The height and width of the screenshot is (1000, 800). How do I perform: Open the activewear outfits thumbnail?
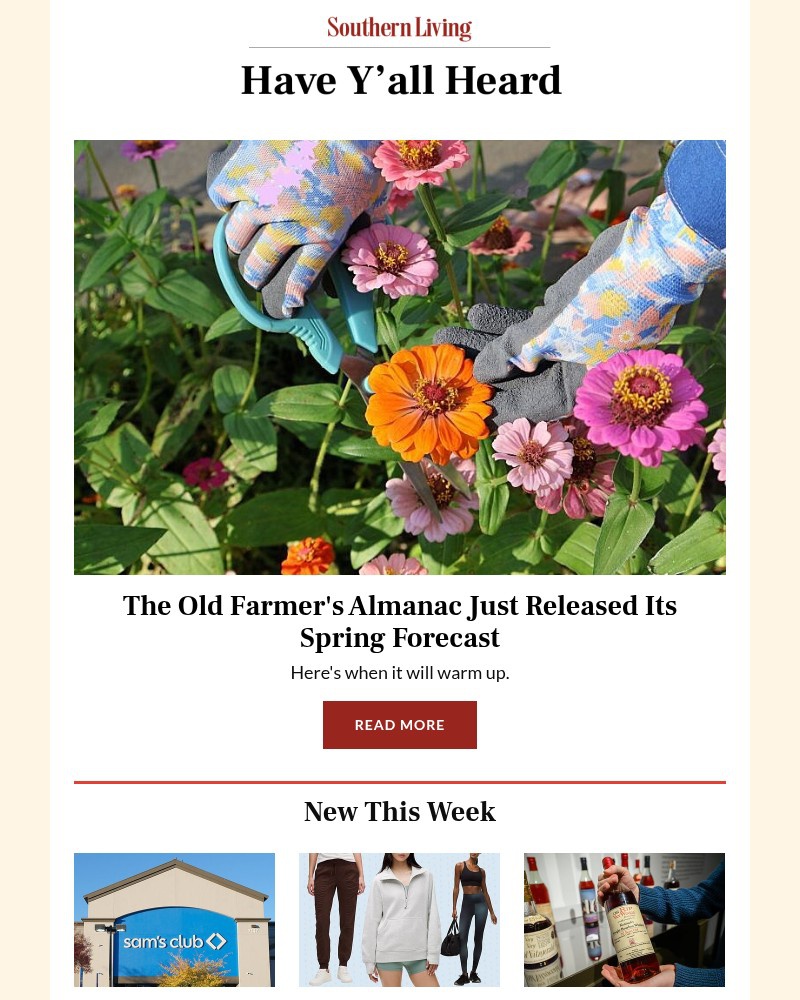(399, 919)
